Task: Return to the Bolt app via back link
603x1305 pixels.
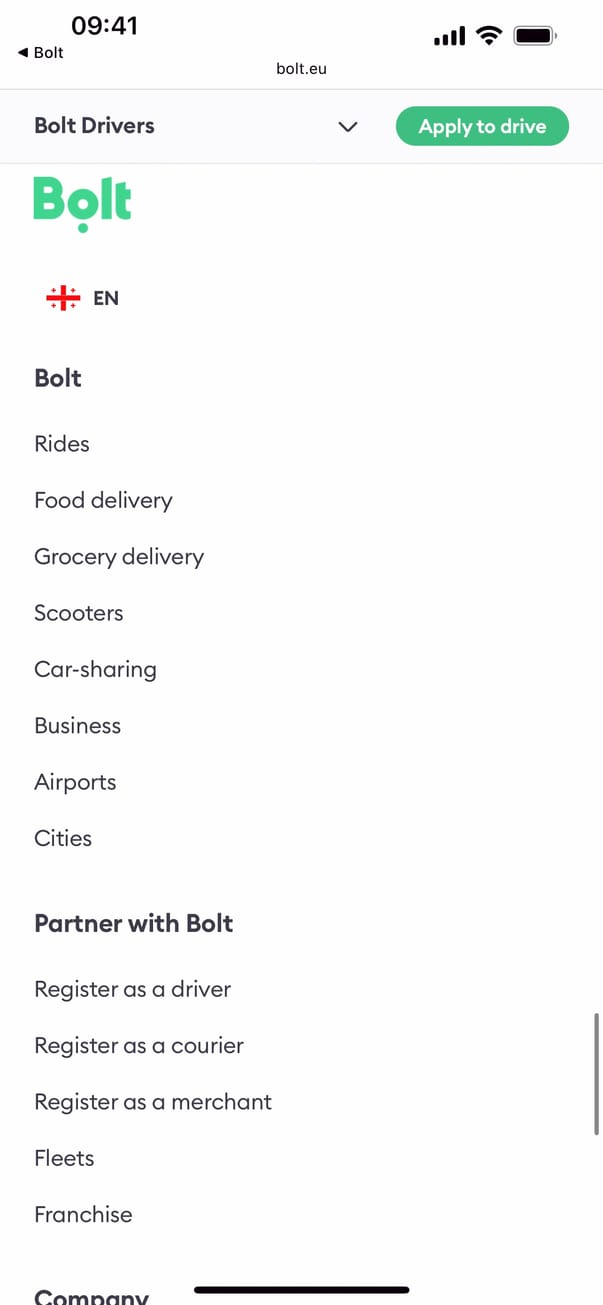Action: pos(41,53)
